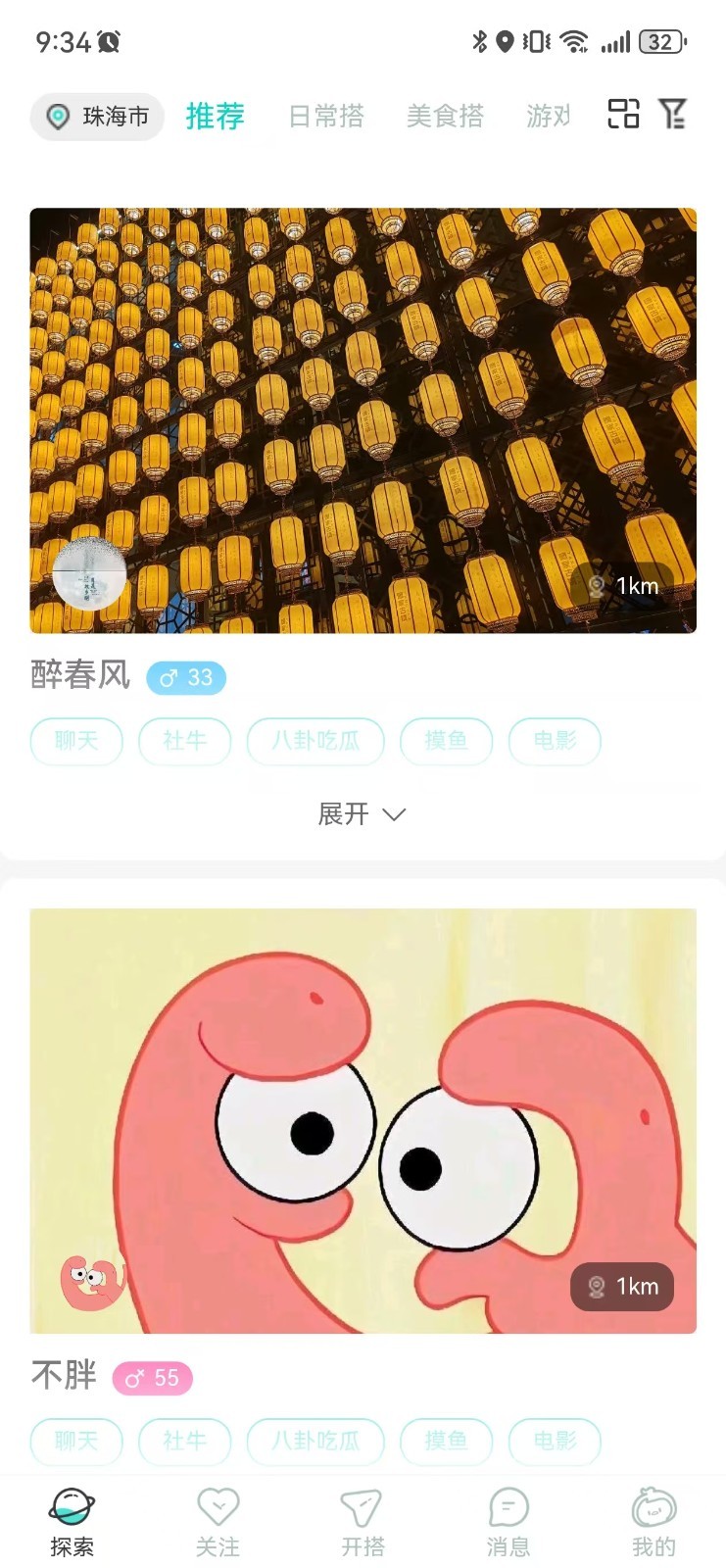Screen dimensions: 726x1568
Task: Expand 醉春风's details via 展开 chevron
Action: click(363, 813)
